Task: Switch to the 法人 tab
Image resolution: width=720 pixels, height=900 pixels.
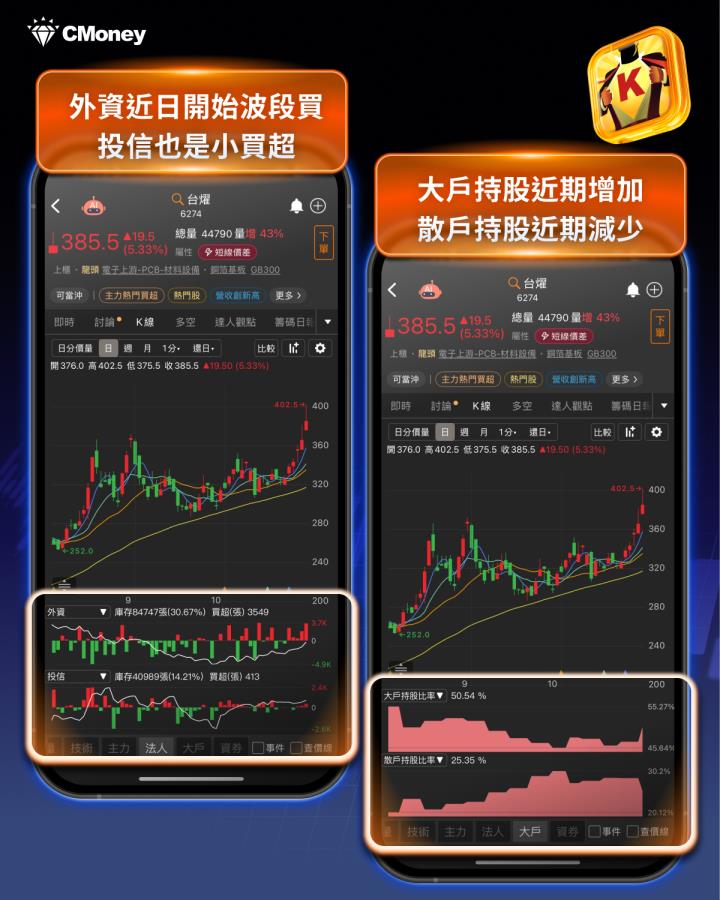Action: (x=158, y=745)
